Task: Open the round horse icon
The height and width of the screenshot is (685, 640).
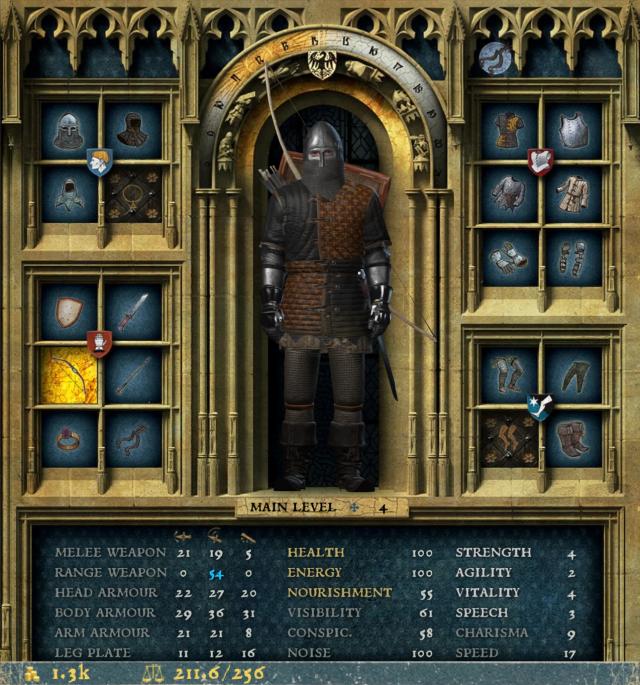Action: (x=495, y=58)
